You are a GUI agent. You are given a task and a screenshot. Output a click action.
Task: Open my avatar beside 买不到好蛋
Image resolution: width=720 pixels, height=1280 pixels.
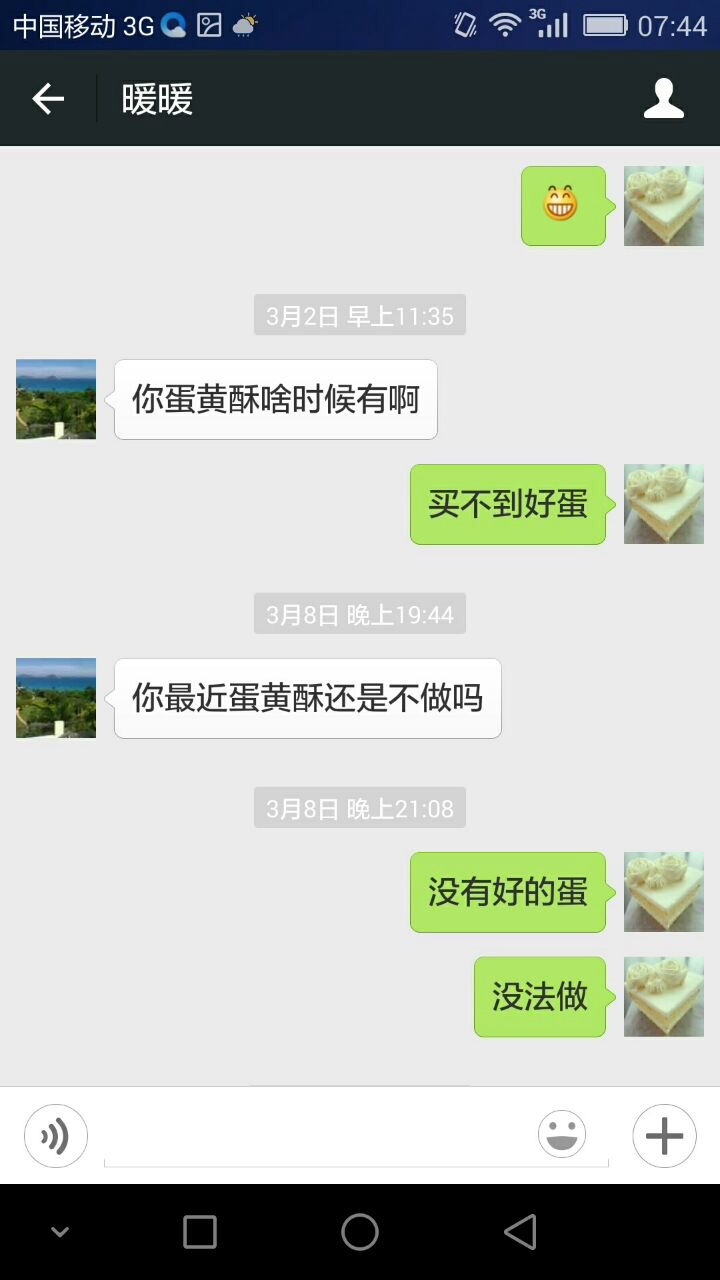click(x=664, y=504)
